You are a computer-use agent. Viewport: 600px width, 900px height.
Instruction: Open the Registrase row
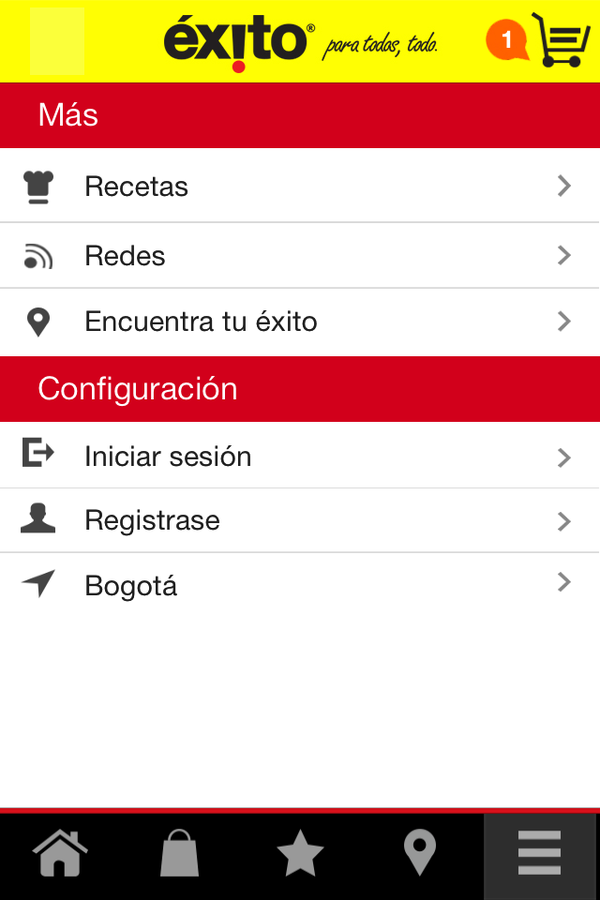[300, 520]
